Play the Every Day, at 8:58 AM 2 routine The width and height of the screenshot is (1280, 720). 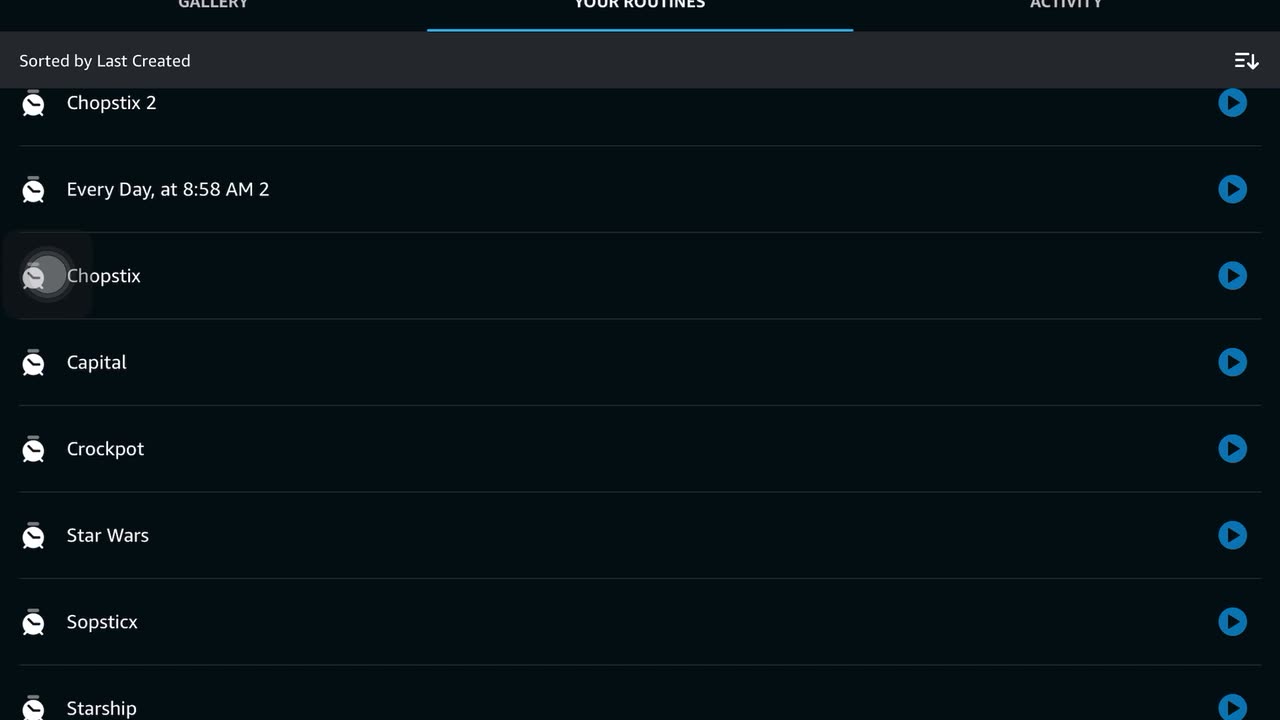(1232, 189)
